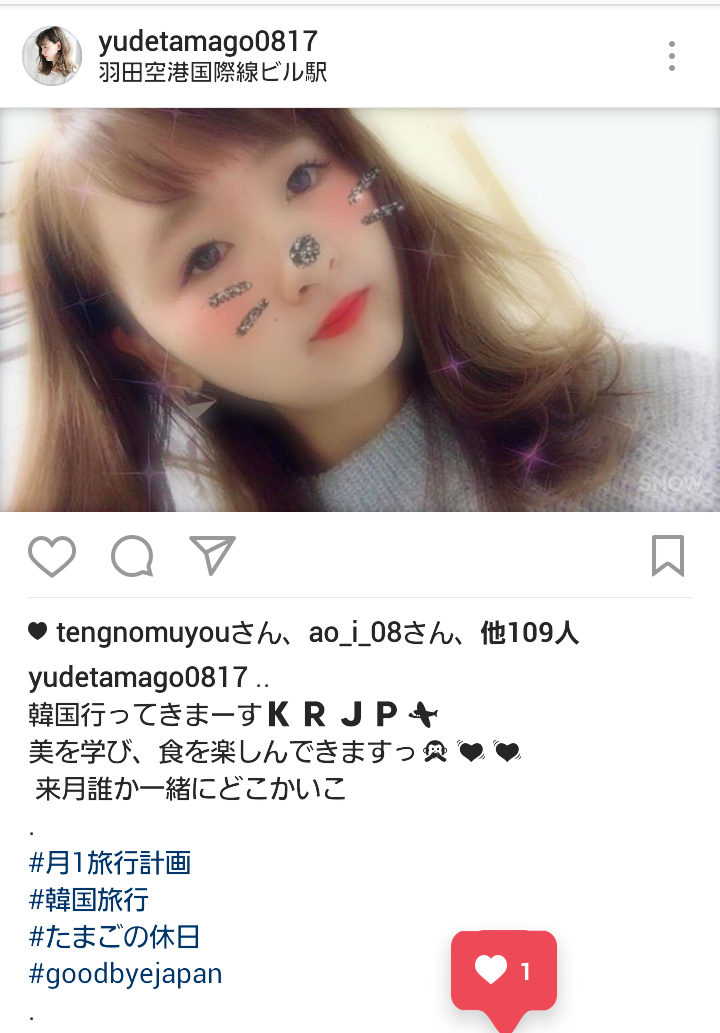This screenshot has height=1033, width=720.
Task: Save the post with the bookmark icon
Action: (667, 556)
